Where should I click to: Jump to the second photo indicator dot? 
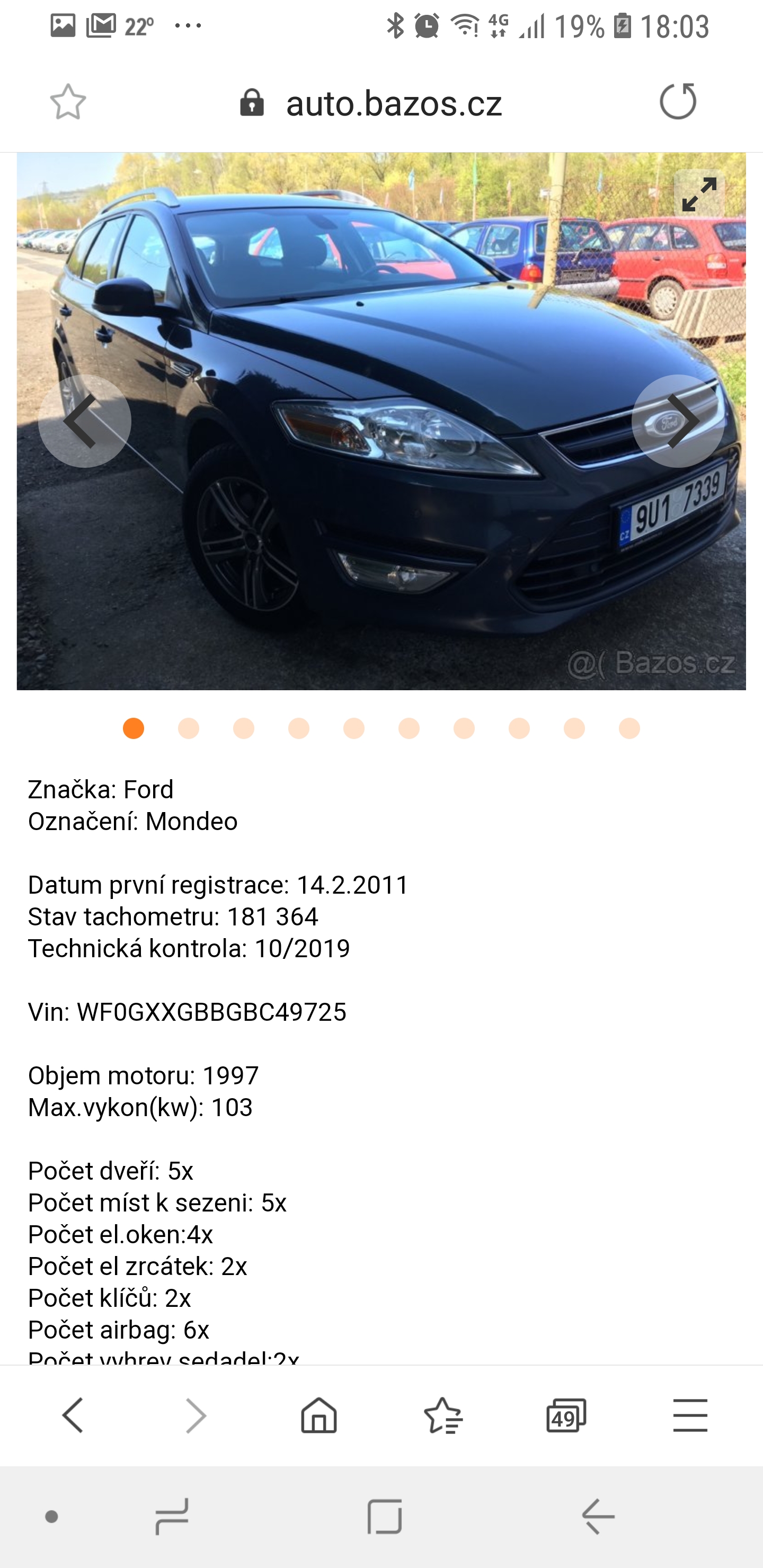point(189,728)
